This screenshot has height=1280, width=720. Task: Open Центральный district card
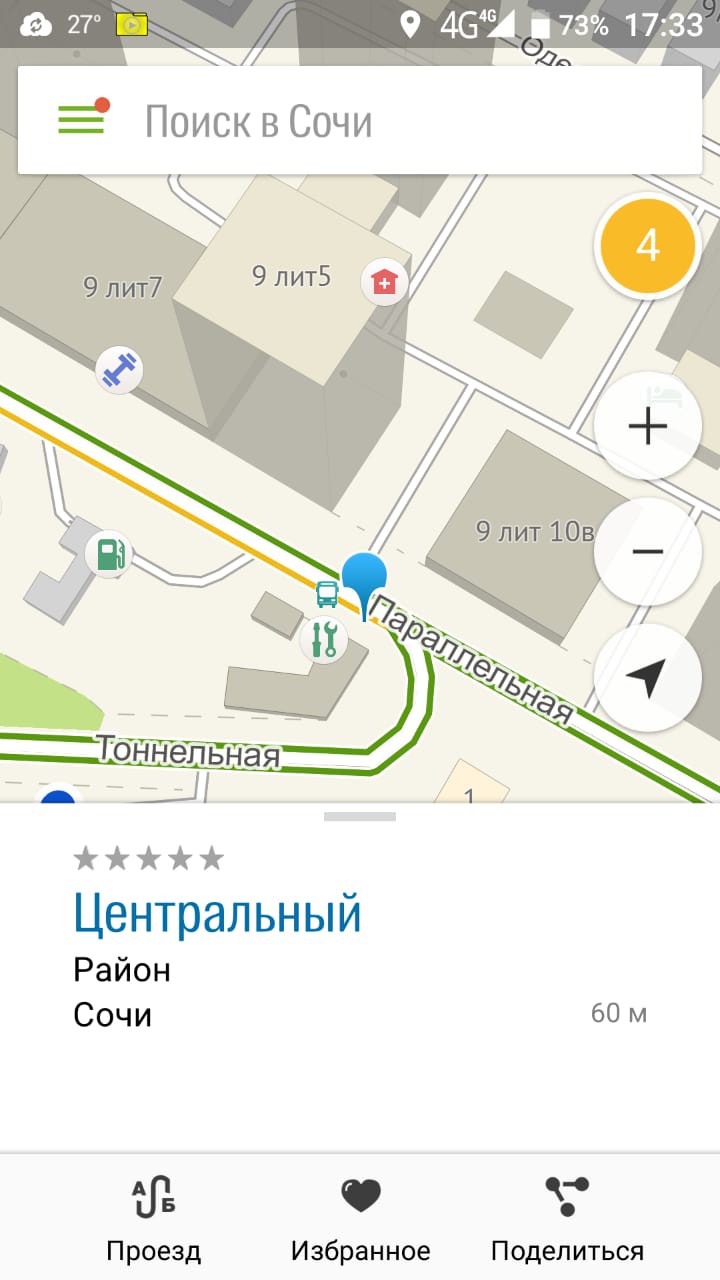217,913
